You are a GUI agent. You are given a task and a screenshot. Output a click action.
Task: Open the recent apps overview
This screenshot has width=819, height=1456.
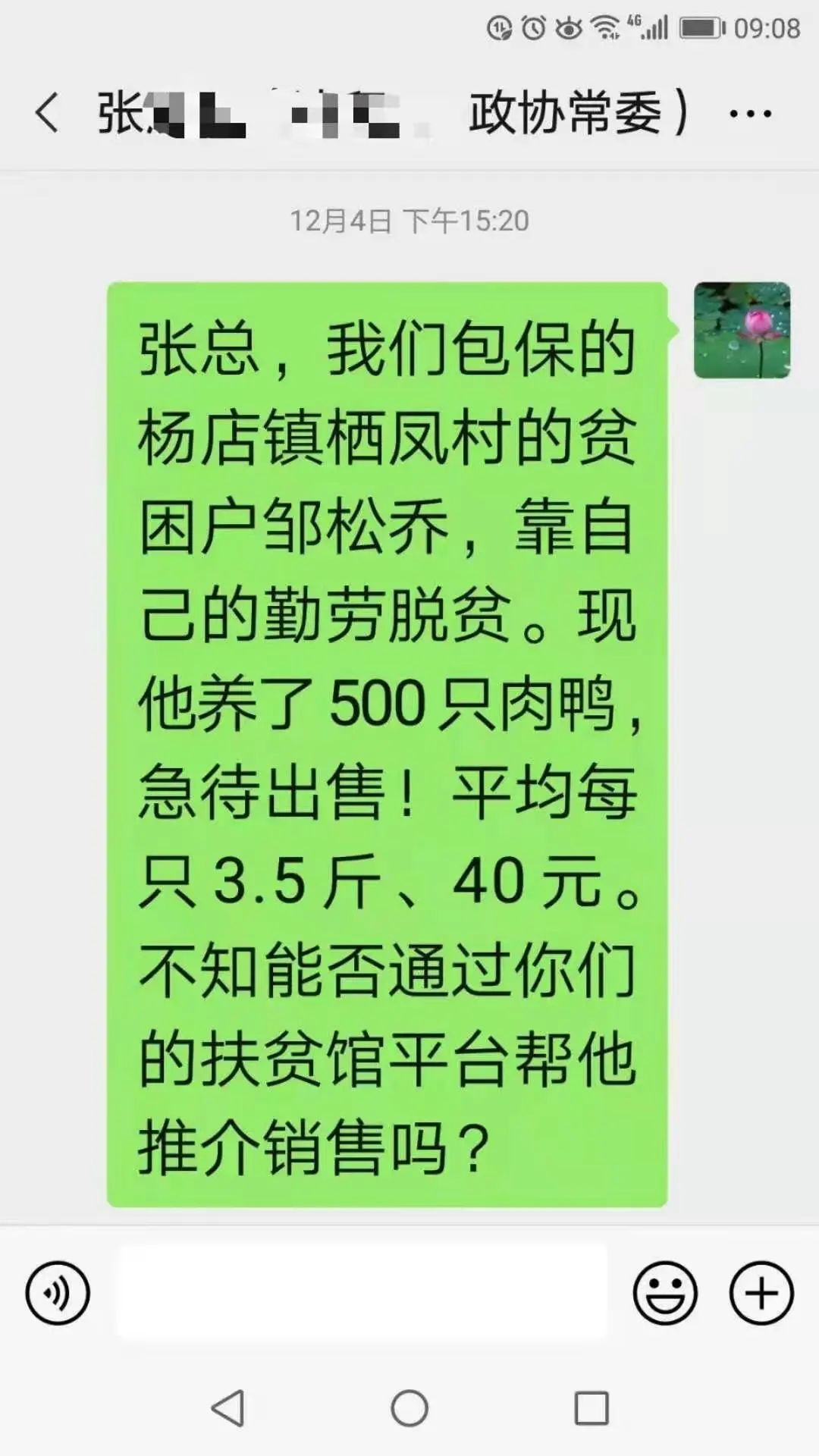[x=591, y=1408]
